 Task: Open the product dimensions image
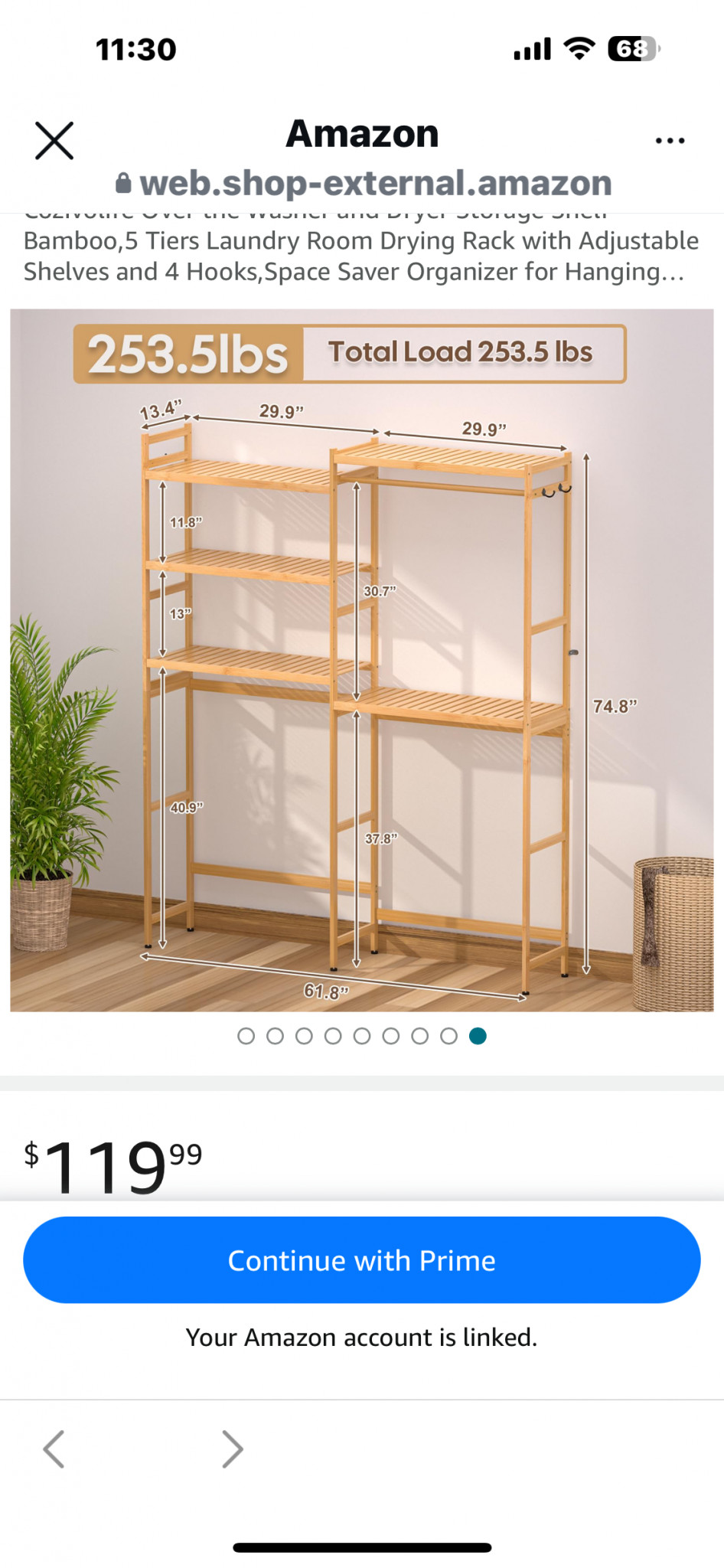pos(362,660)
